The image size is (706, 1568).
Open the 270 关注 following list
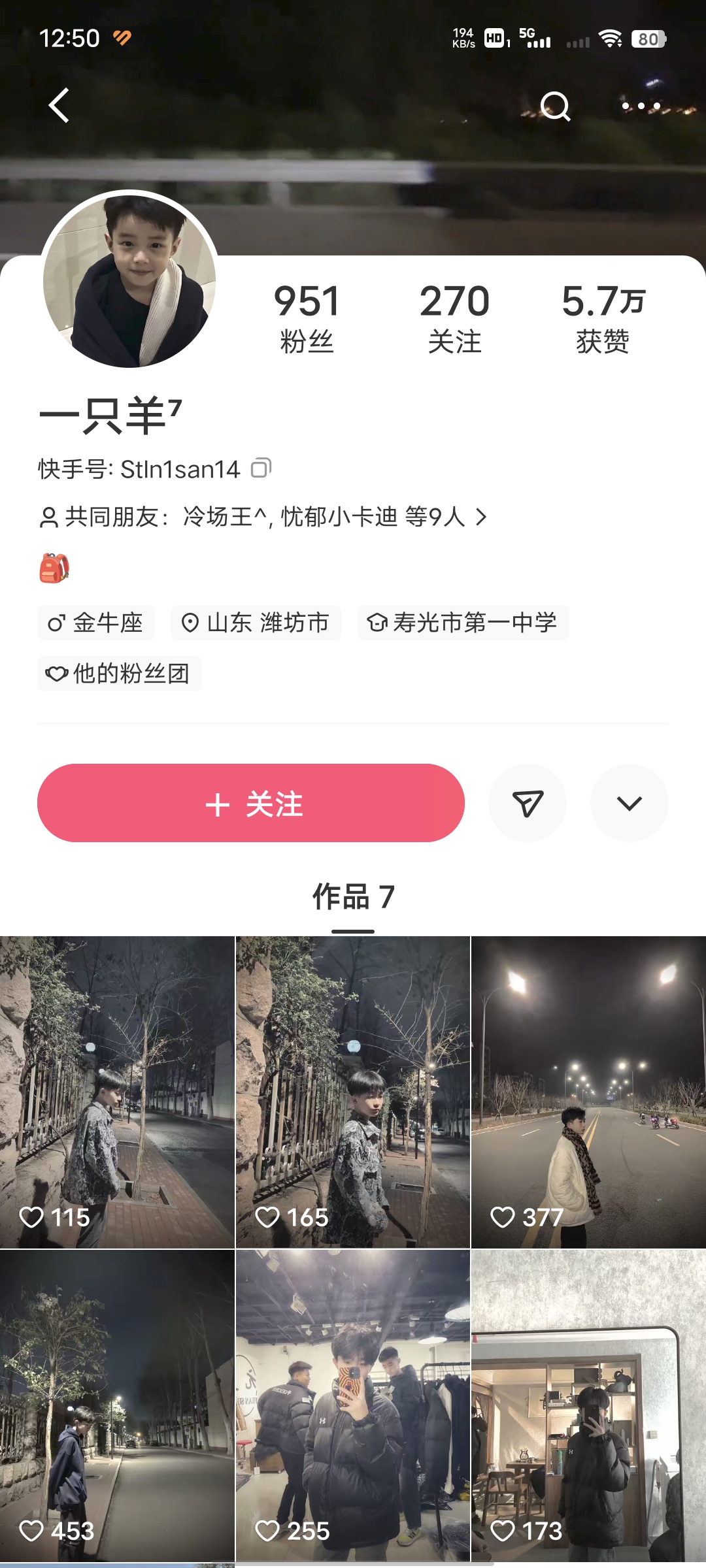pos(454,318)
